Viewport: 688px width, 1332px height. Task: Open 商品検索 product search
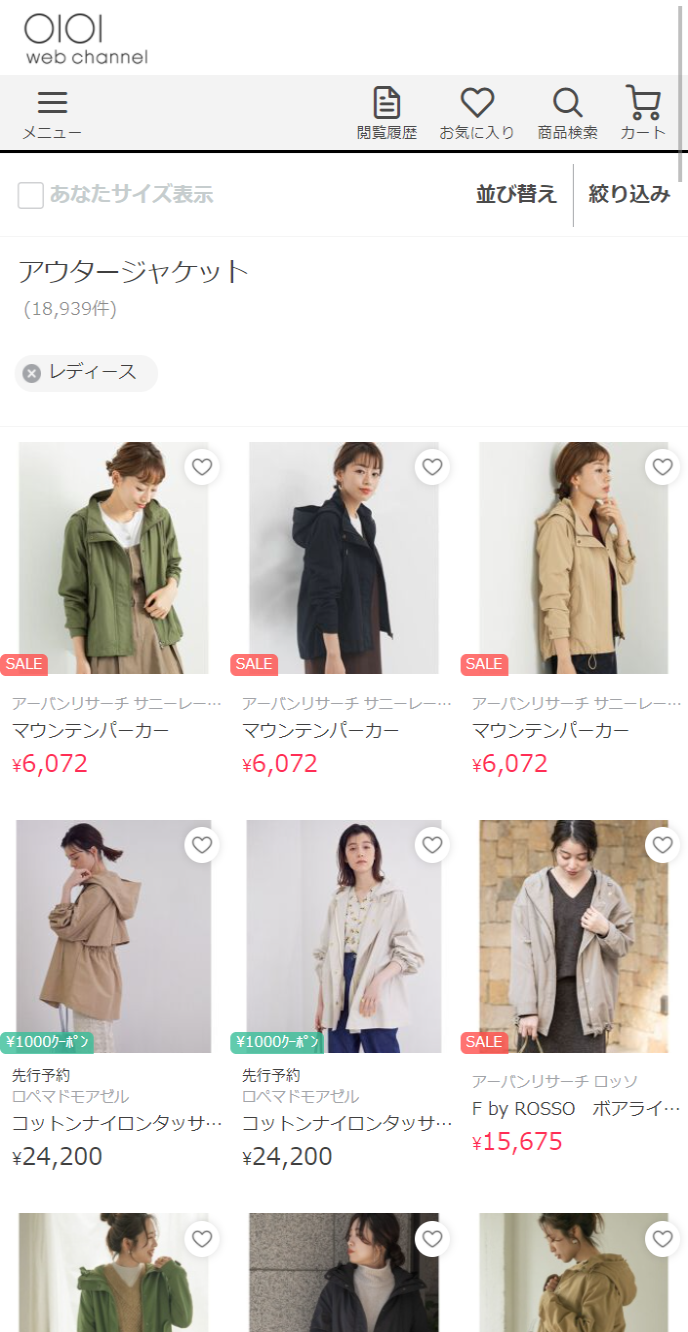point(567,114)
